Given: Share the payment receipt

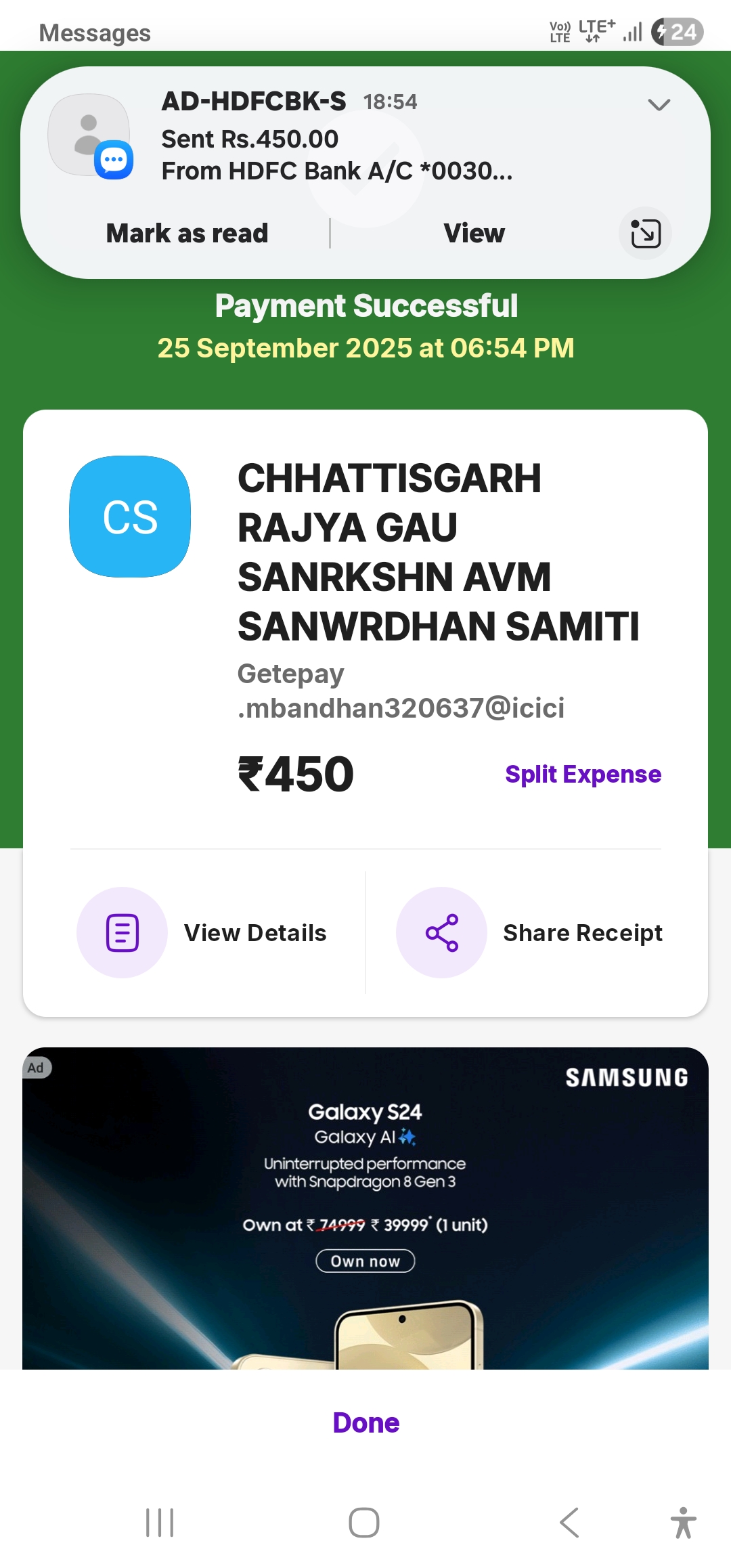Looking at the screenshot, I should (x=529, y=932).
